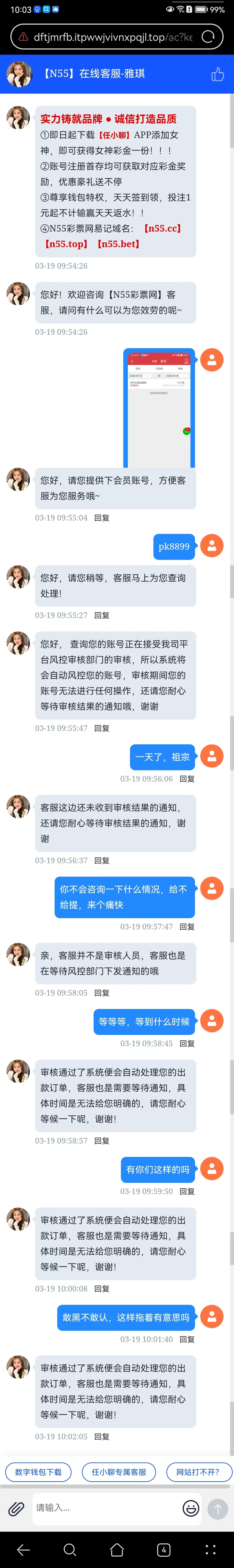Open the sent screenshot image
The image size is (234, 1568).
159,408
